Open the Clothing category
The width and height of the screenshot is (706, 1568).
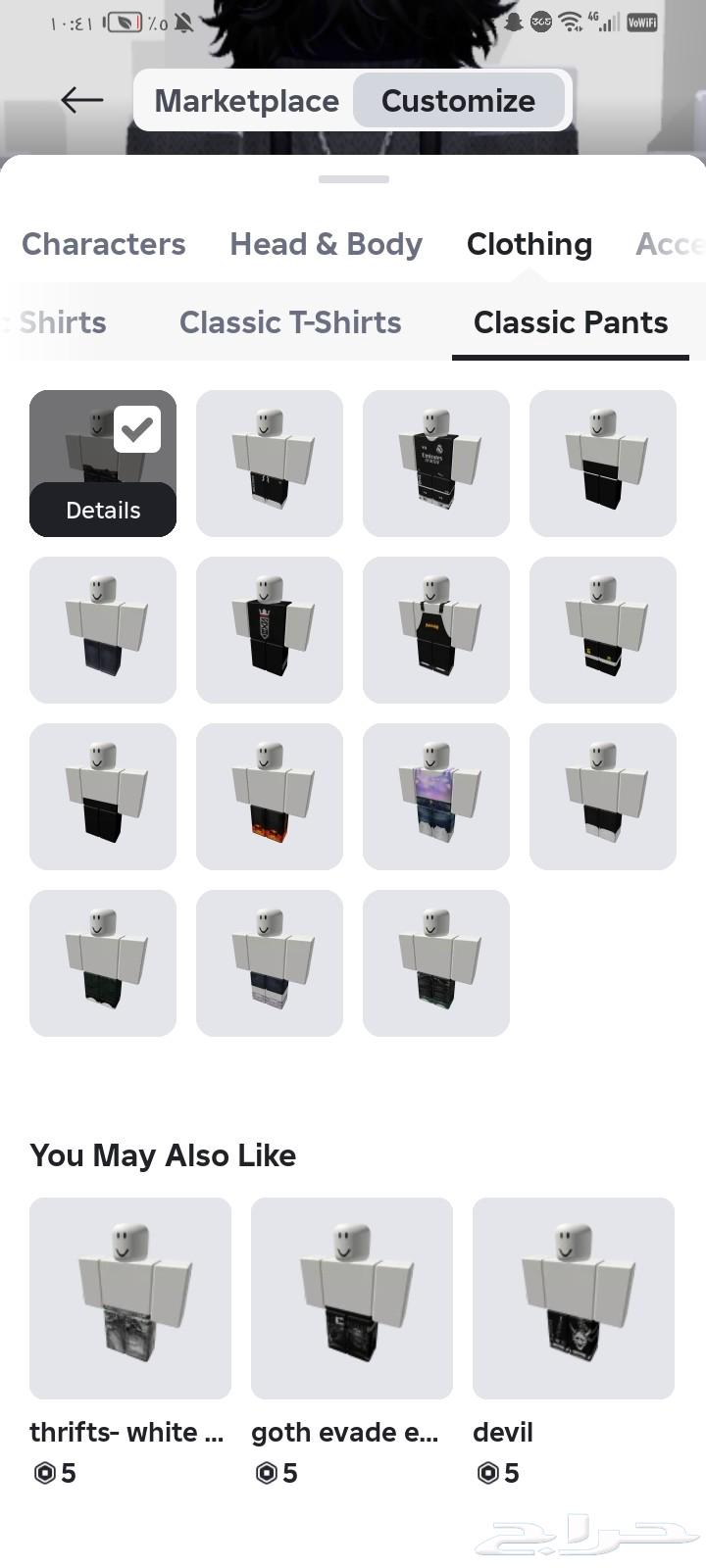pyautogui.click(x=529, y=244)
